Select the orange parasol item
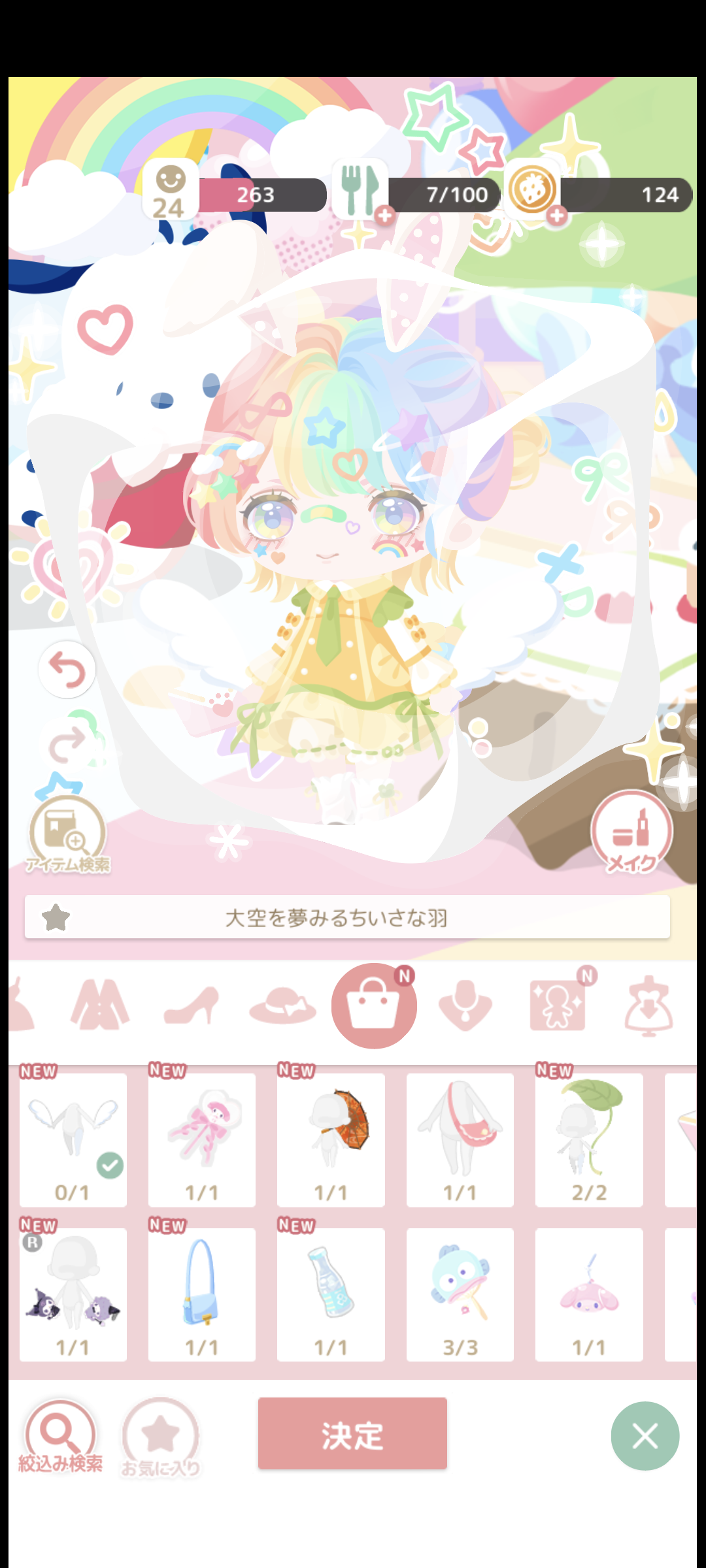 [331, 1139]
